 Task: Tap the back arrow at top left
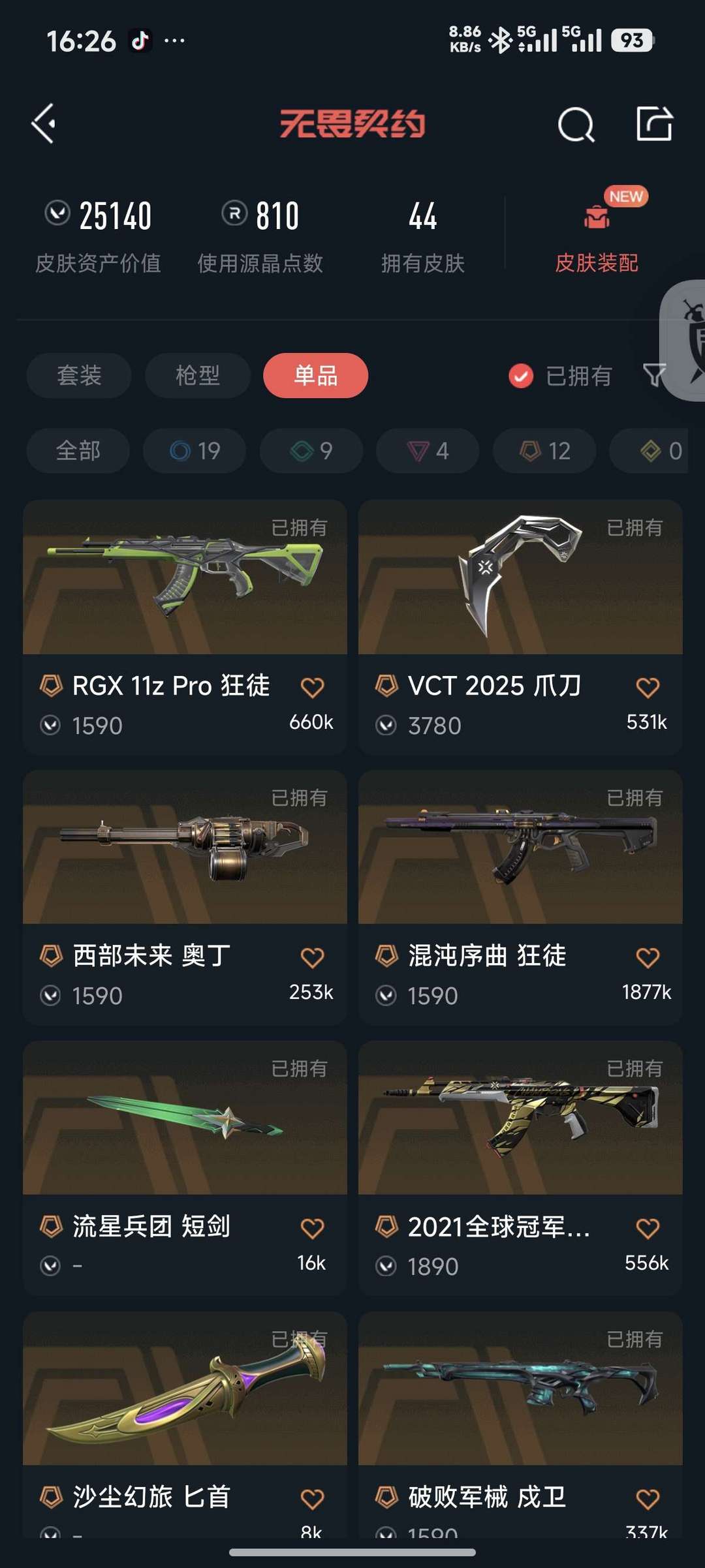43,124
